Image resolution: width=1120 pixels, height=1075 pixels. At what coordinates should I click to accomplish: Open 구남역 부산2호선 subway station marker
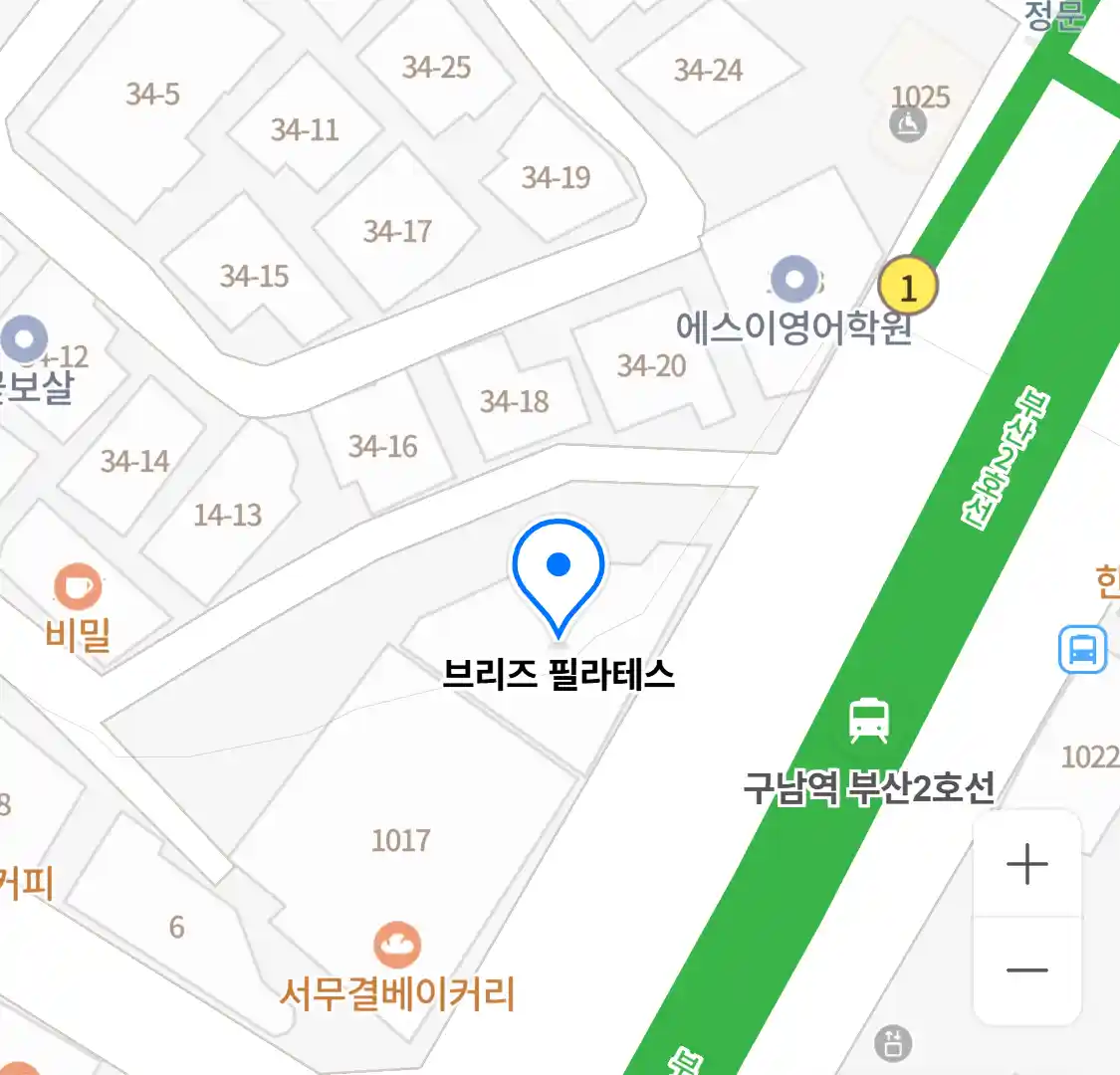[869, 721]
